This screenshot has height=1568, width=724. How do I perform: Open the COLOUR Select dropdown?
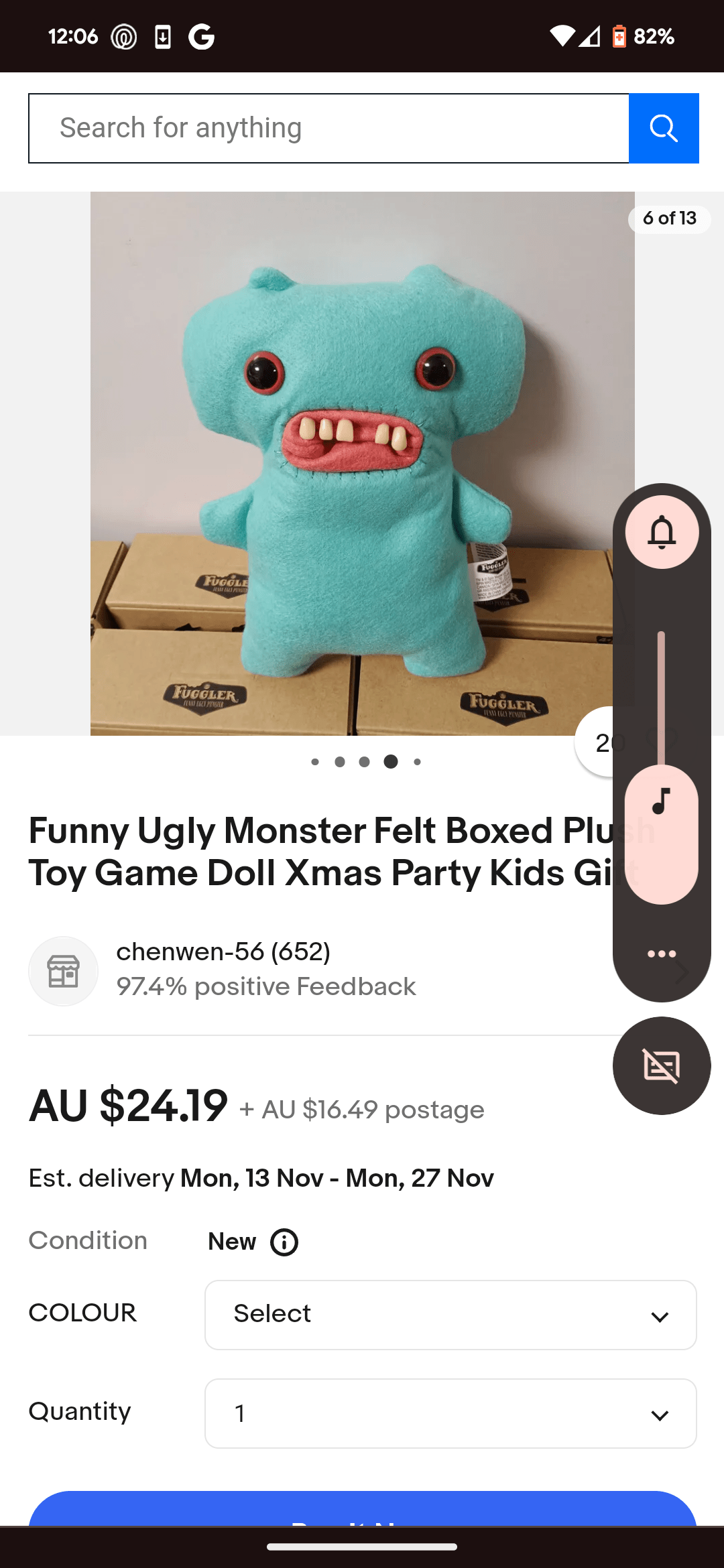[450, 1314]
